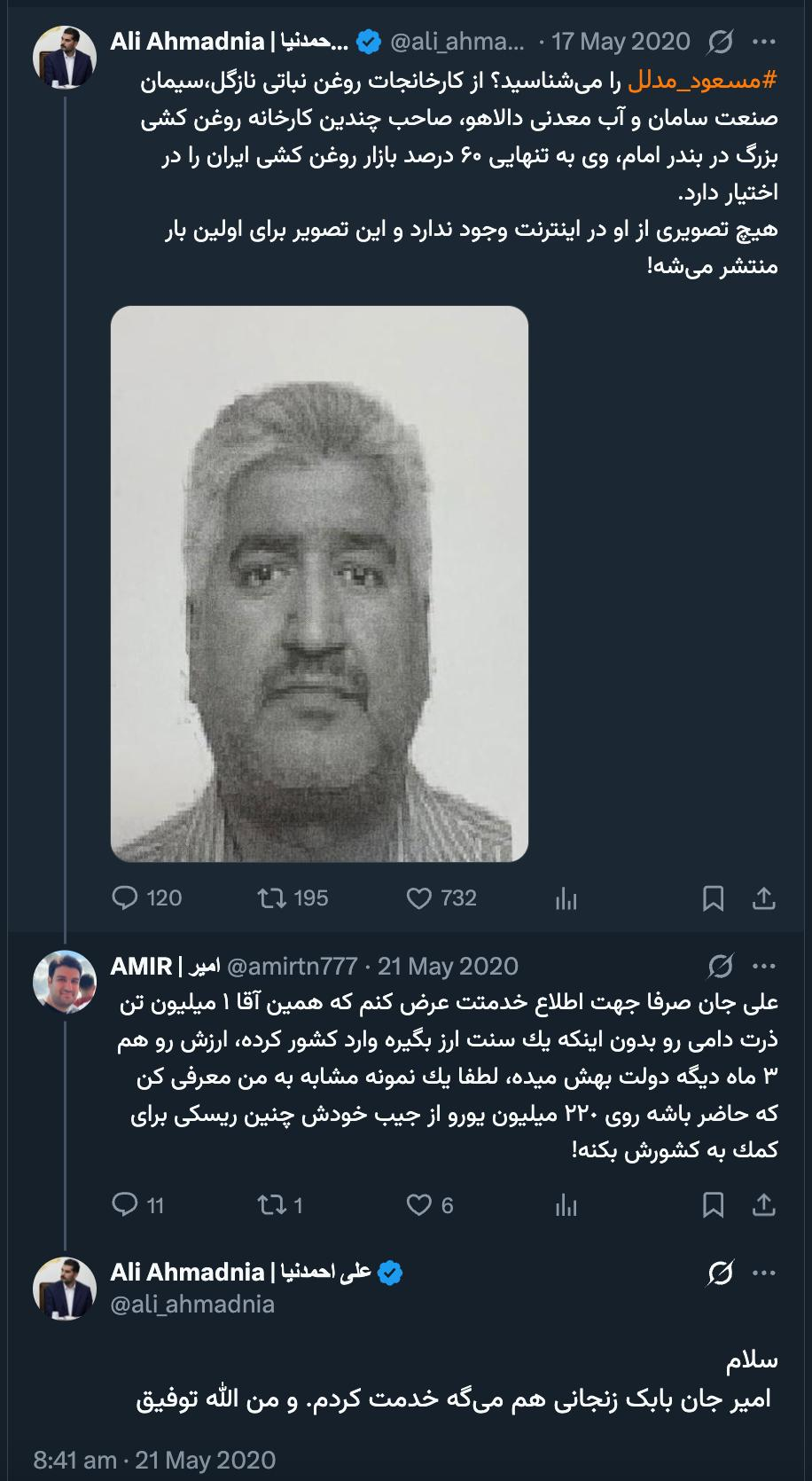This screenshot has width=812, height=1481.
Task: Share AMIR's reply
Action: (x=763, y=1205)
